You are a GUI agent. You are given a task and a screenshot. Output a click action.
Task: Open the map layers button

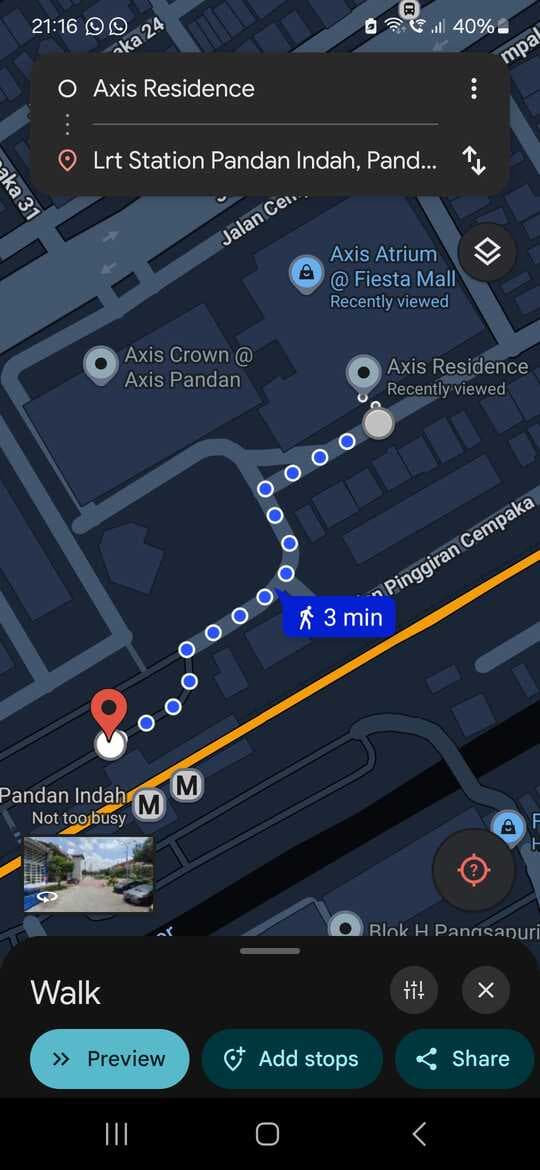(x=486, y=252)
